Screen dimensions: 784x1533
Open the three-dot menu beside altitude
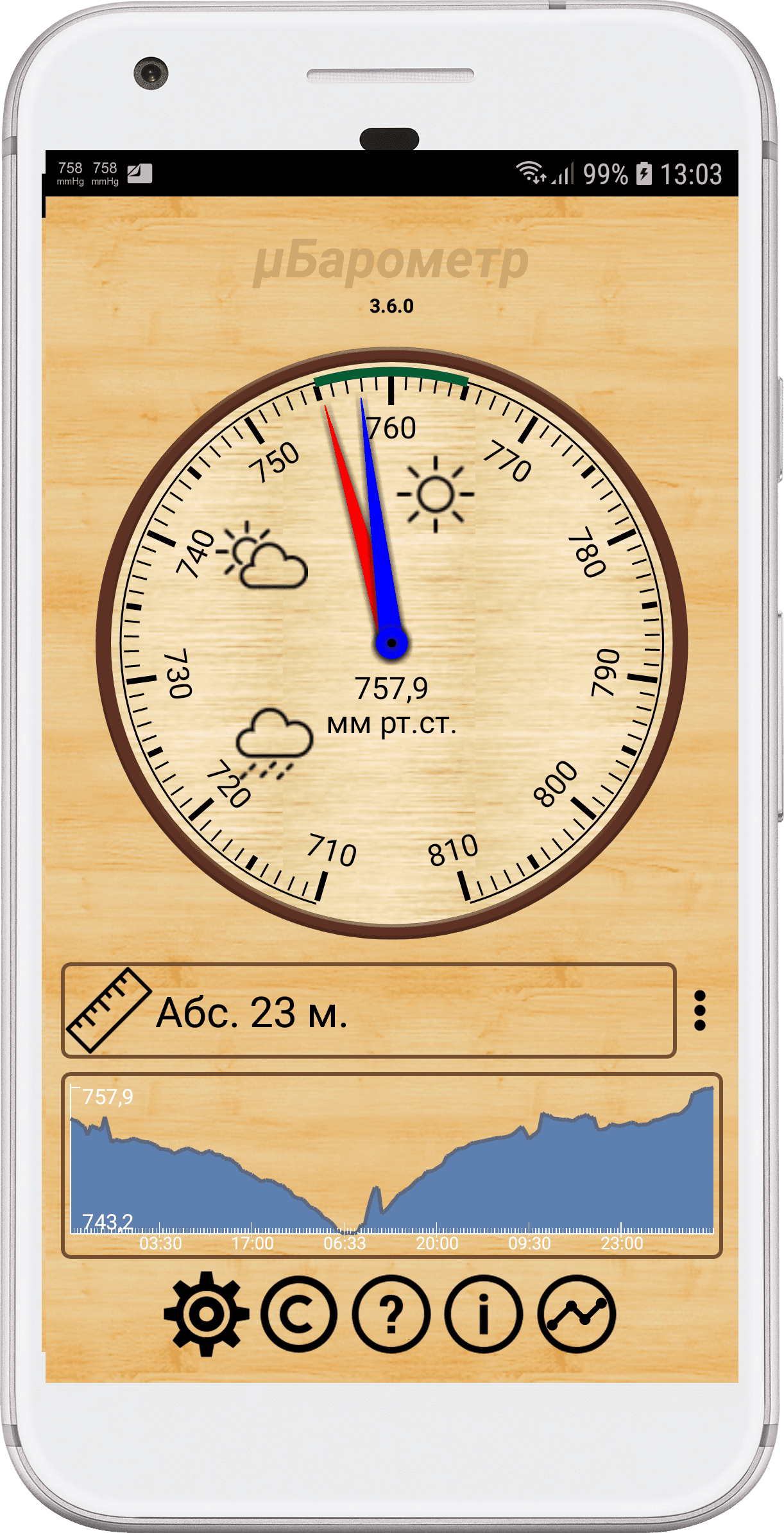point(700,1010)
